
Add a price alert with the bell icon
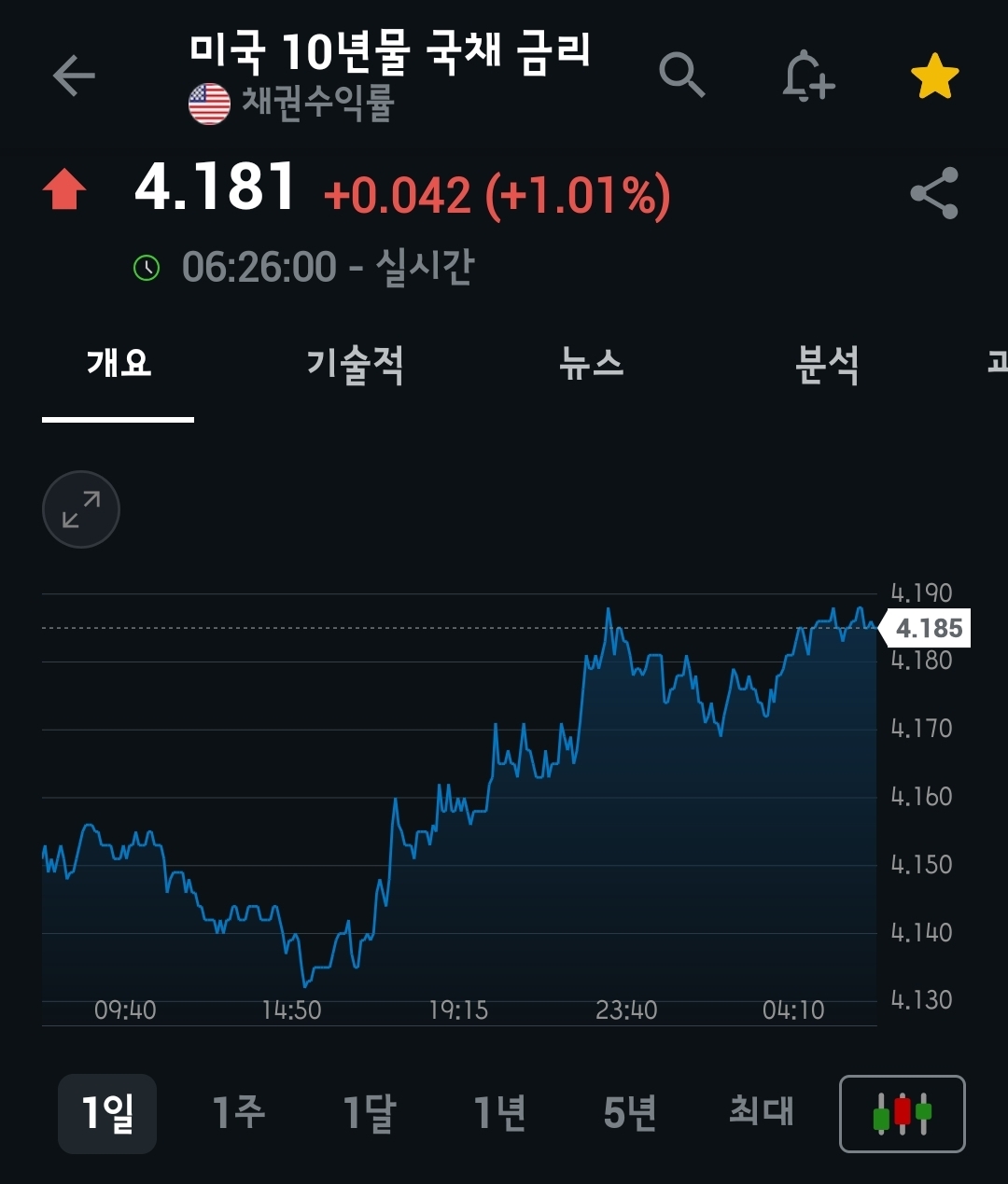pyautogui.click(x=807, y=76)
